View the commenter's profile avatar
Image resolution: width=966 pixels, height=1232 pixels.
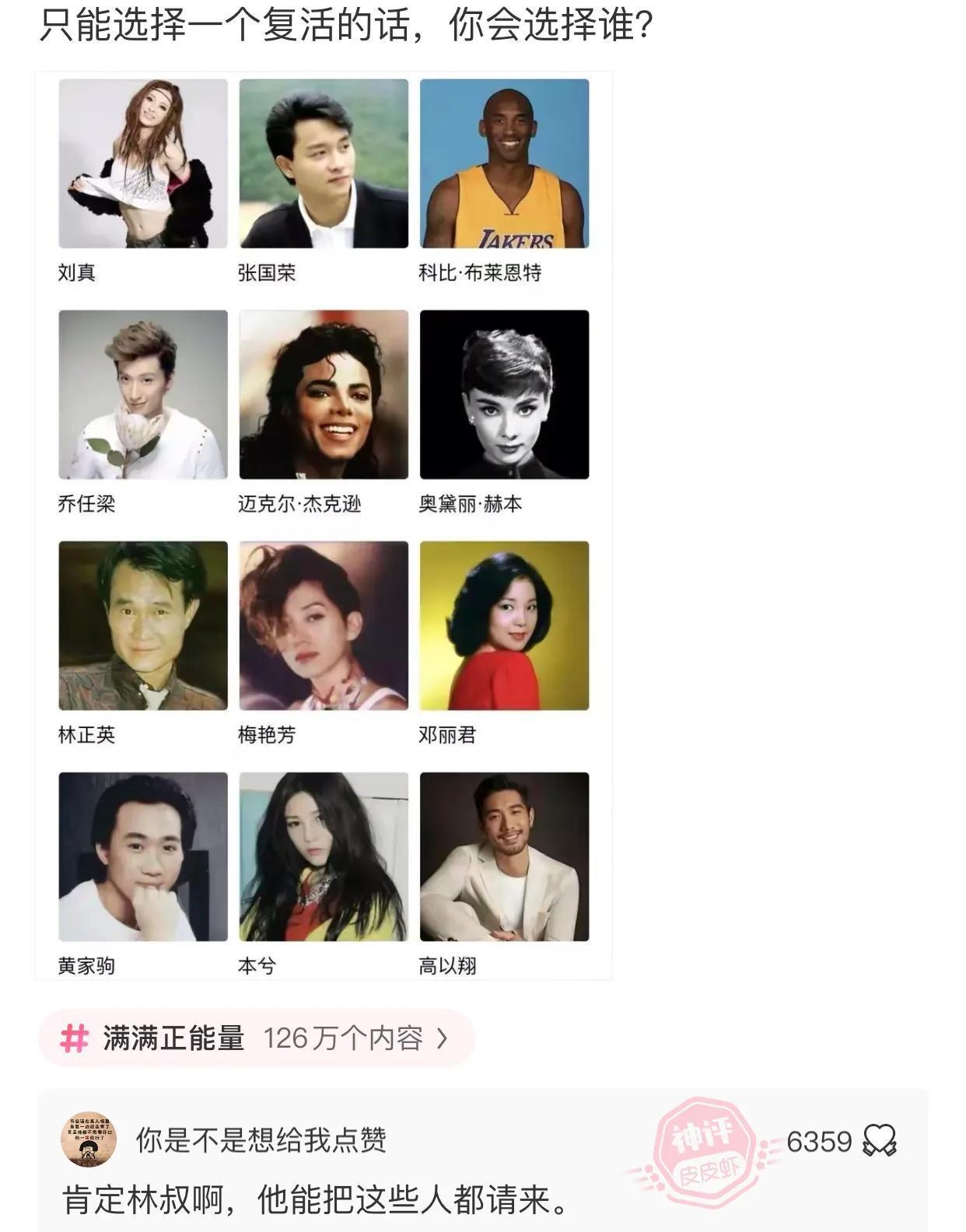click(x=89, y=1139)
